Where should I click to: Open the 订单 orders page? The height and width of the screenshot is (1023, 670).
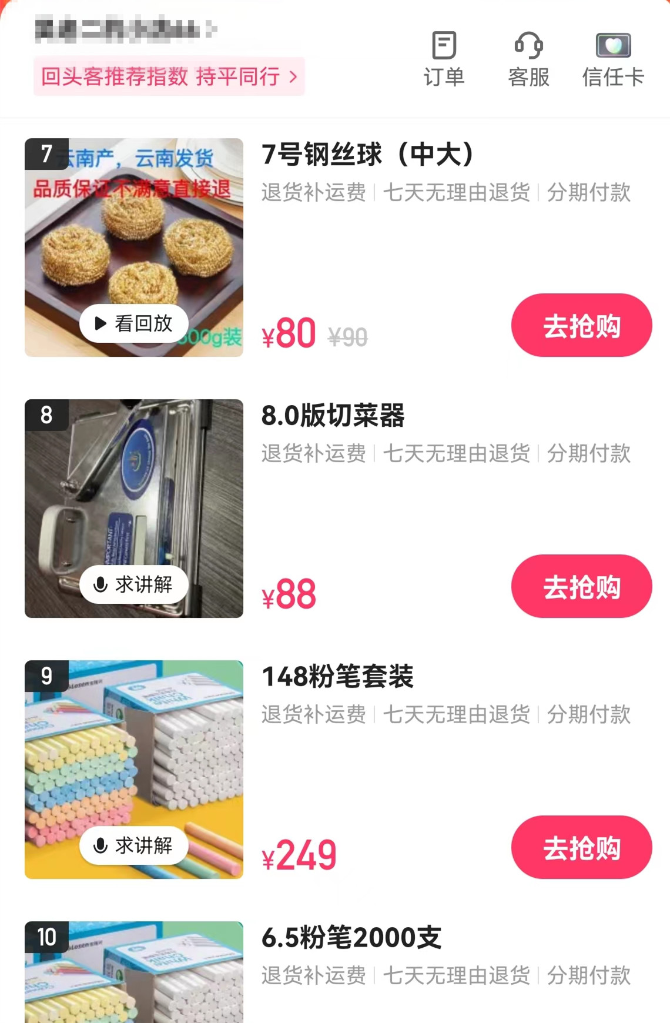click(444, 58)
